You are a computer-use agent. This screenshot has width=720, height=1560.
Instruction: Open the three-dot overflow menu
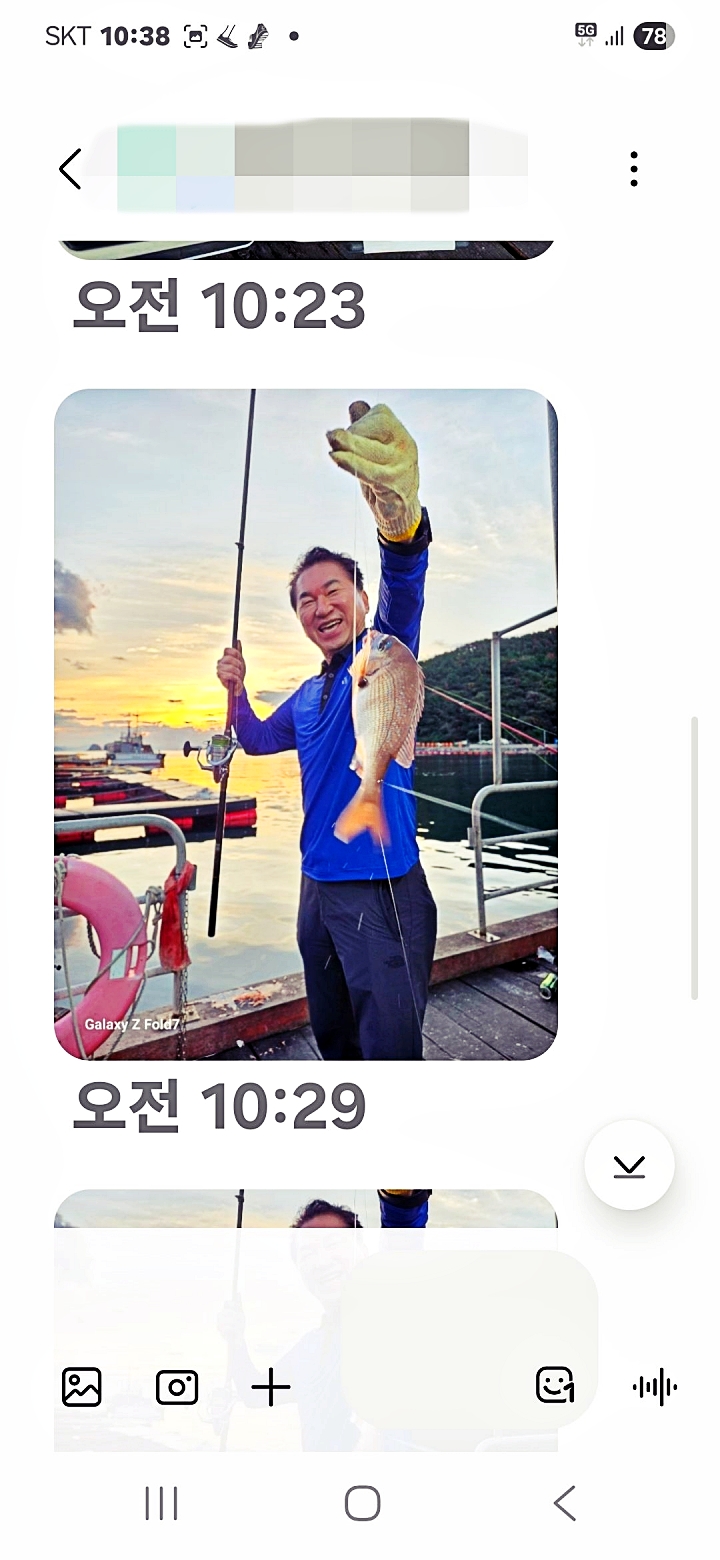[634, 169]
